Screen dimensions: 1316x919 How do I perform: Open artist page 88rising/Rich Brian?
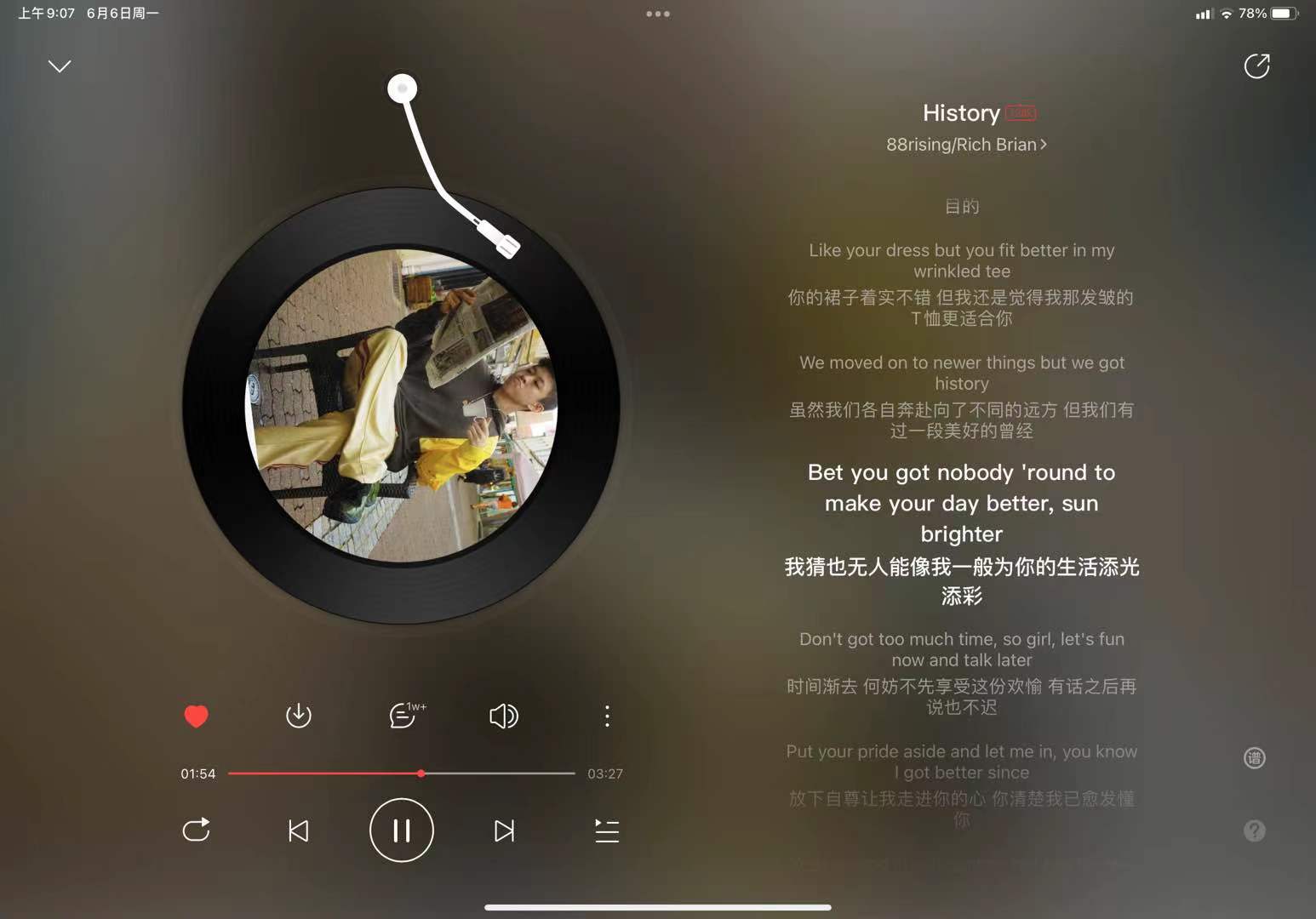966,145
